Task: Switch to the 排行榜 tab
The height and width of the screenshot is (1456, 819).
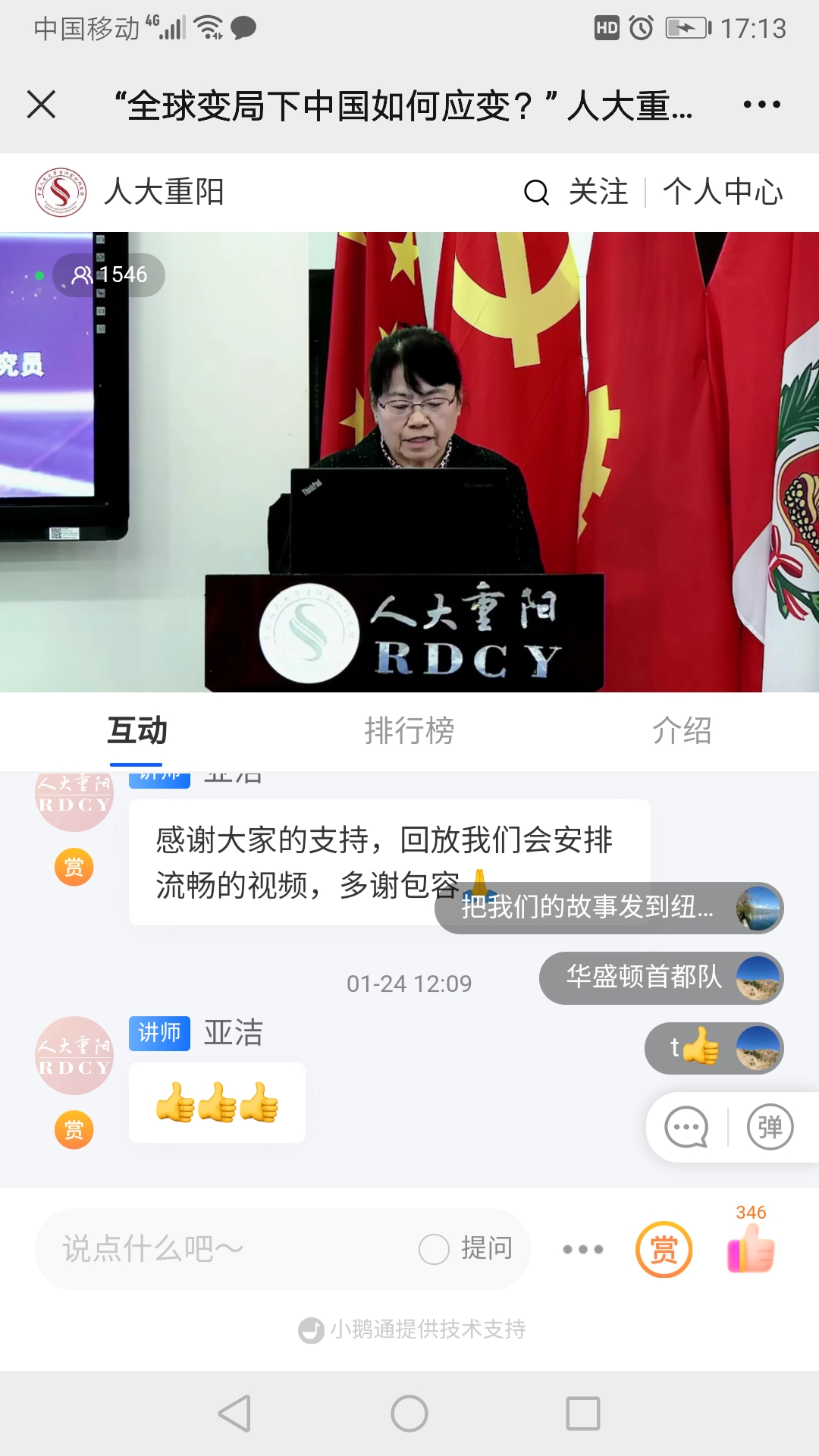Action: pyautogui.click(x=409, y=731)
